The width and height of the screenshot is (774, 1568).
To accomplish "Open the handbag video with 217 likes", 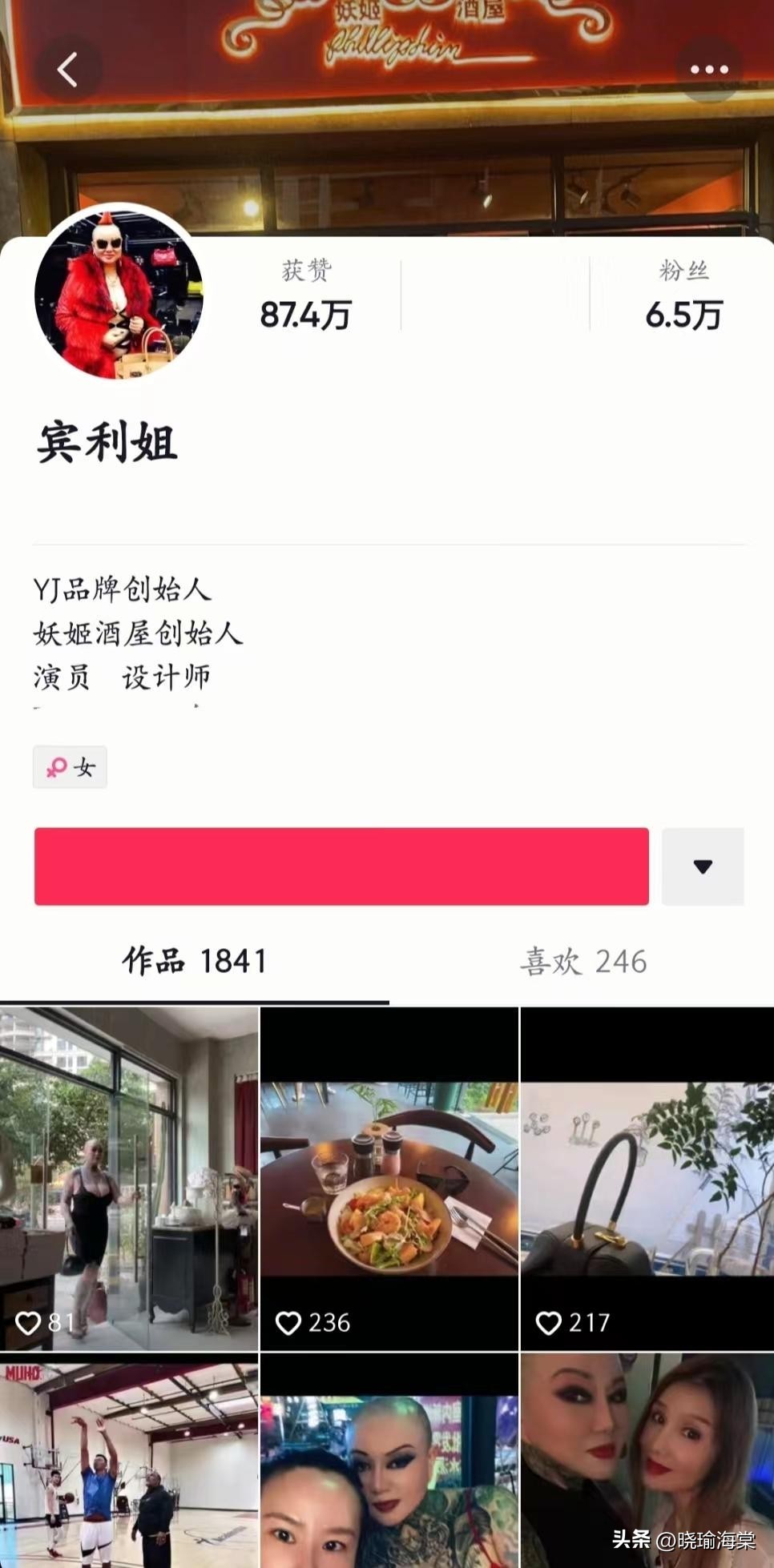I will pyautogui.click(x=647, y=1178).
